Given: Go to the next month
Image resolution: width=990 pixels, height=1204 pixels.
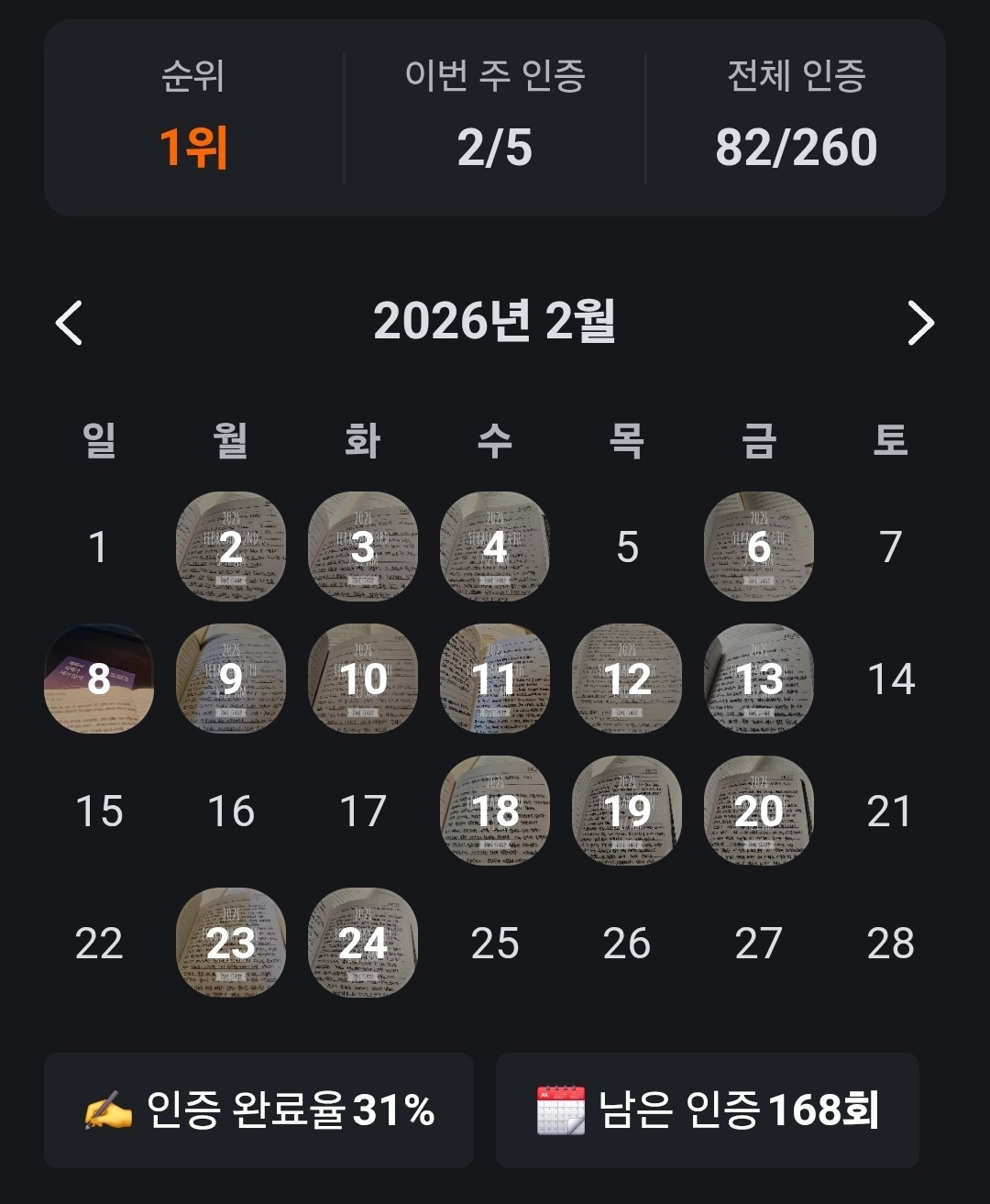Looking at the screenshot, I should [x=919, y=323].
